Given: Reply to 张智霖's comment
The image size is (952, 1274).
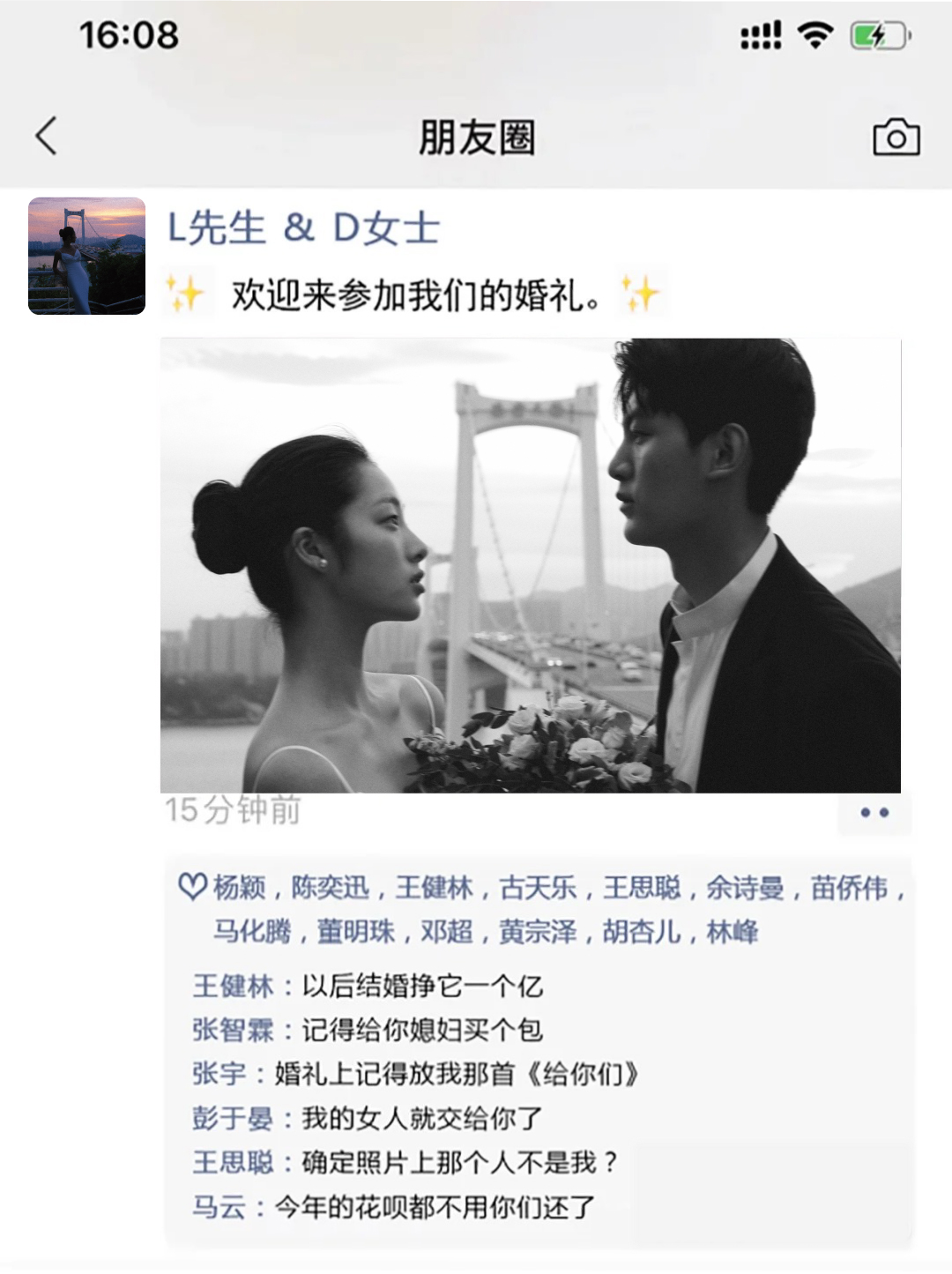Looking at the screenshot, I should 421,1030.
